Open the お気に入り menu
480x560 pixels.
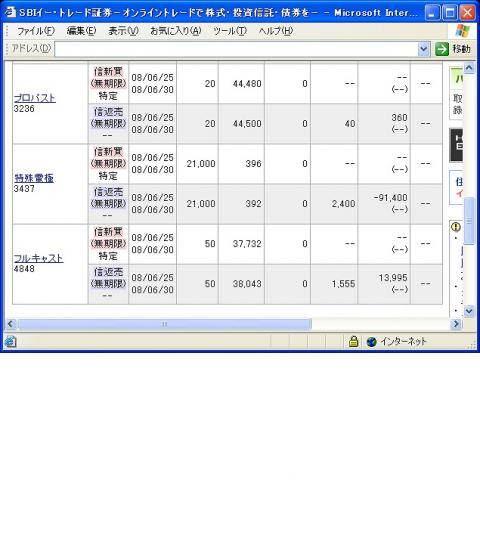click(x=176, y=31)
